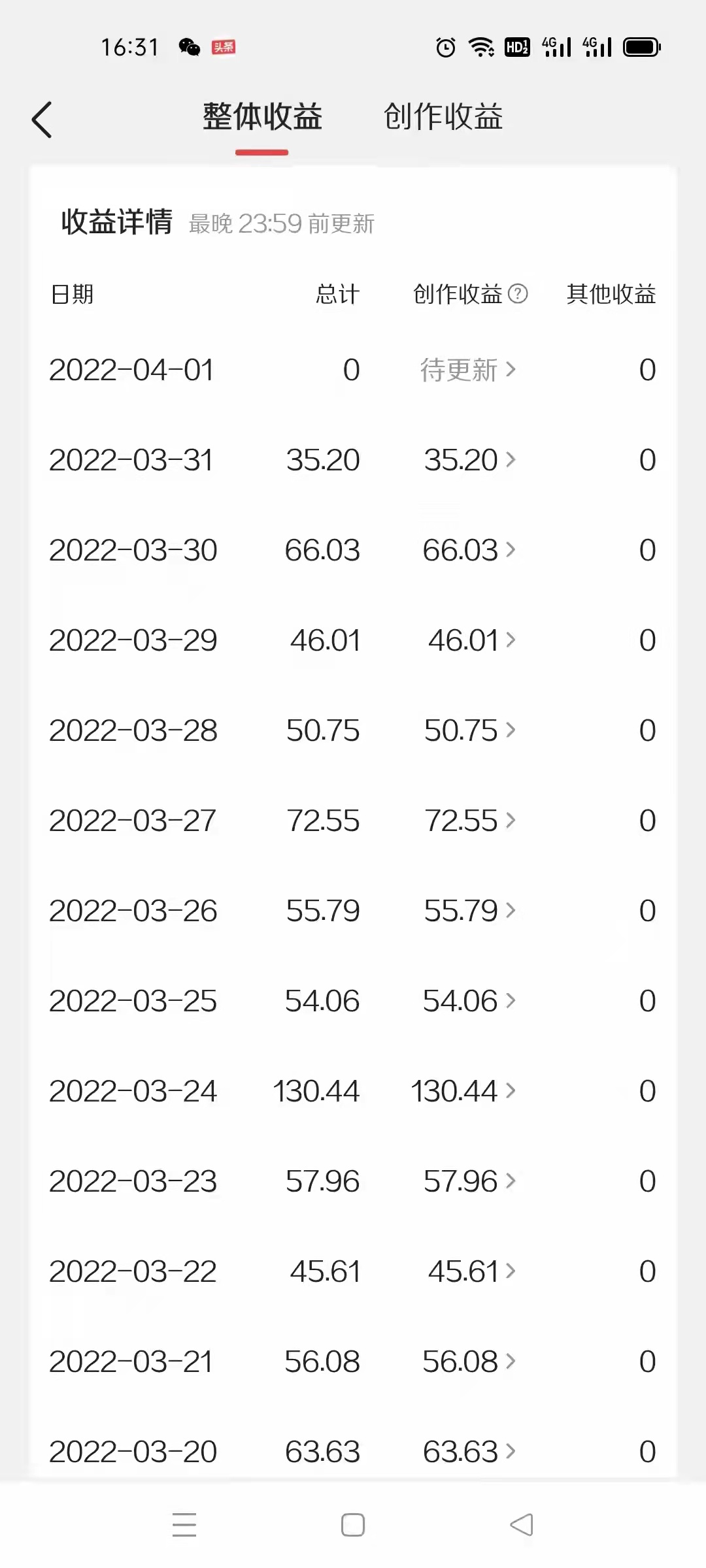Tap the system home button
Image resolution: width=706 pixels, height=1568 pixels.
click(x=353, y=1525)
